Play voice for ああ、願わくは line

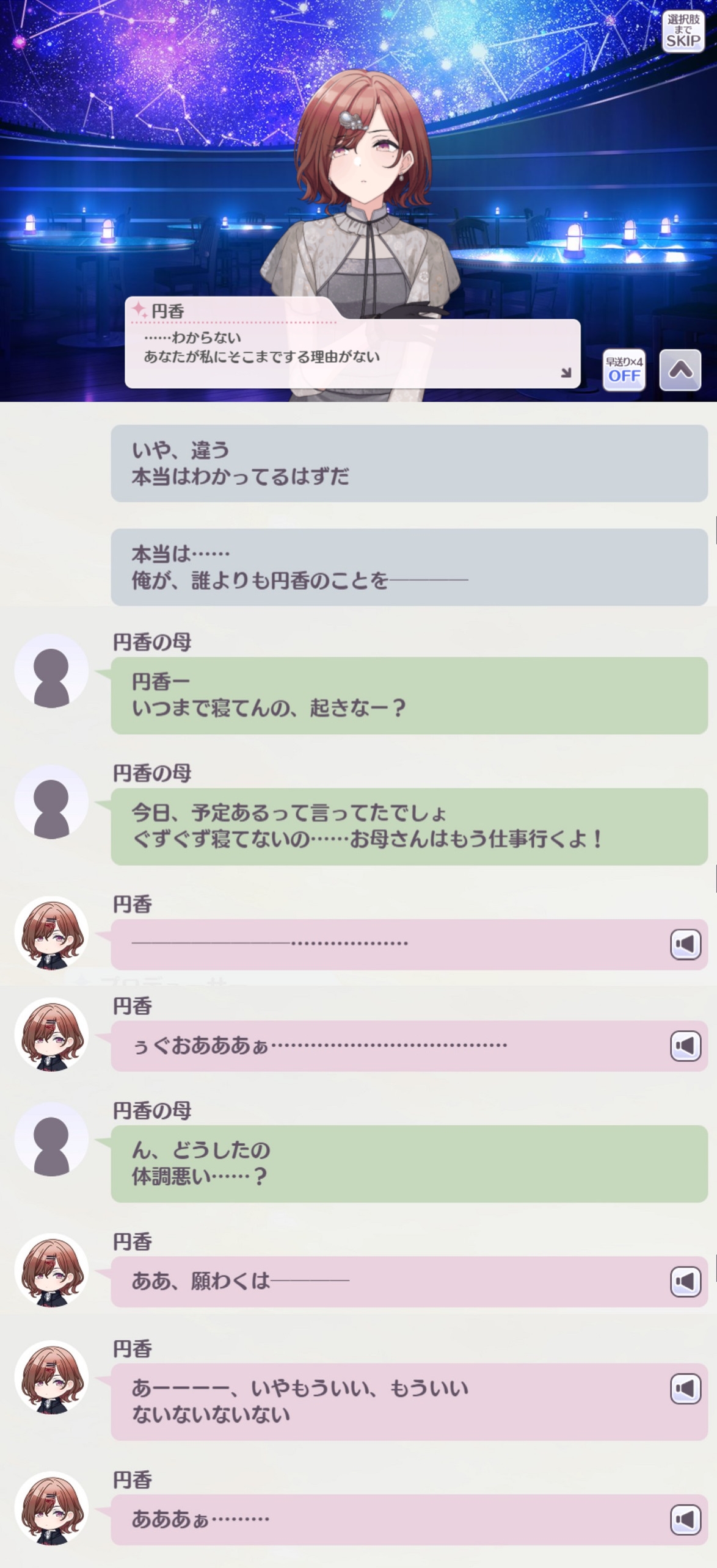[685, 1281]
